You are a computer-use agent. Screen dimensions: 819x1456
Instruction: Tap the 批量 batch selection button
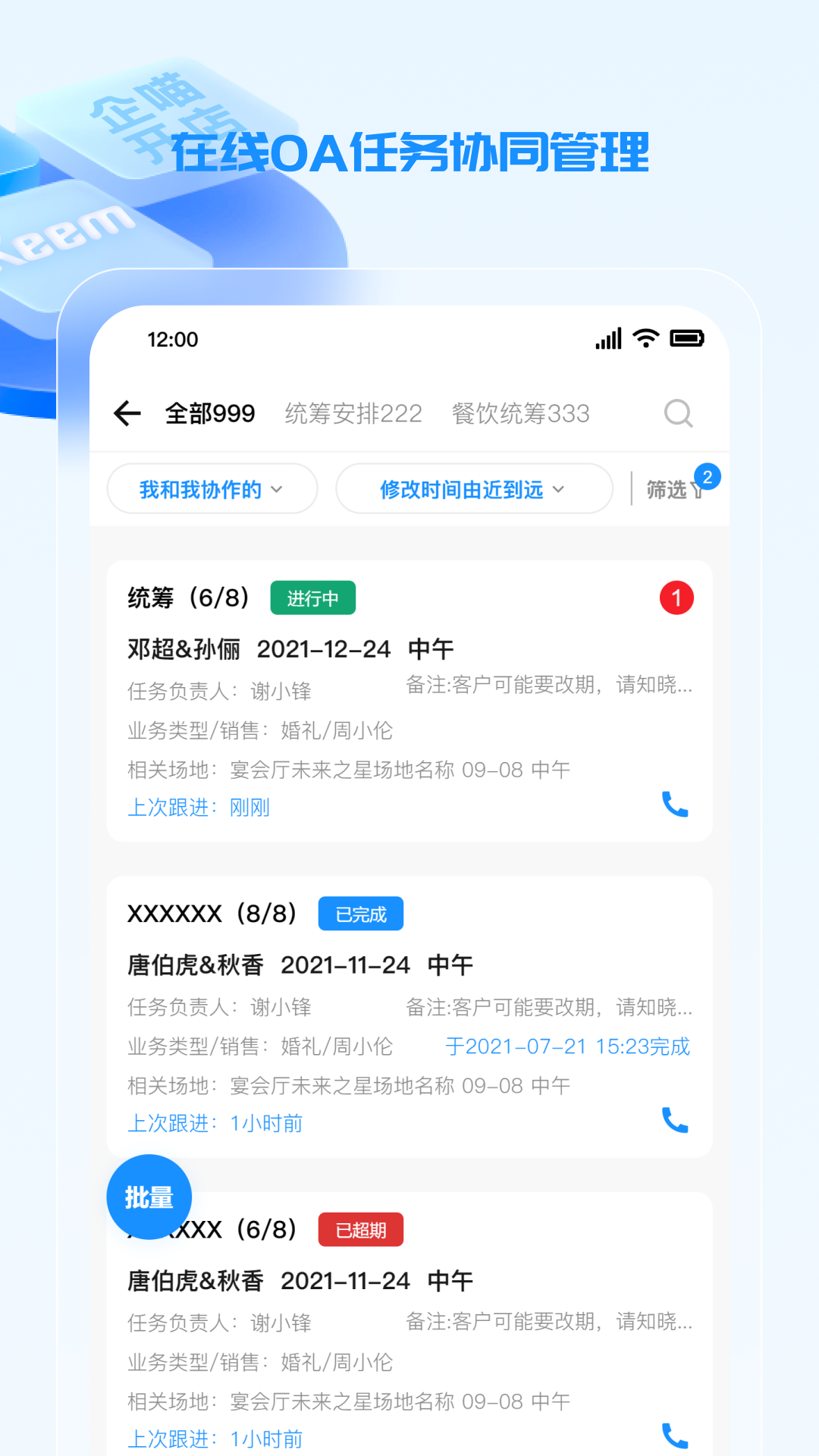coord(149,1196)
